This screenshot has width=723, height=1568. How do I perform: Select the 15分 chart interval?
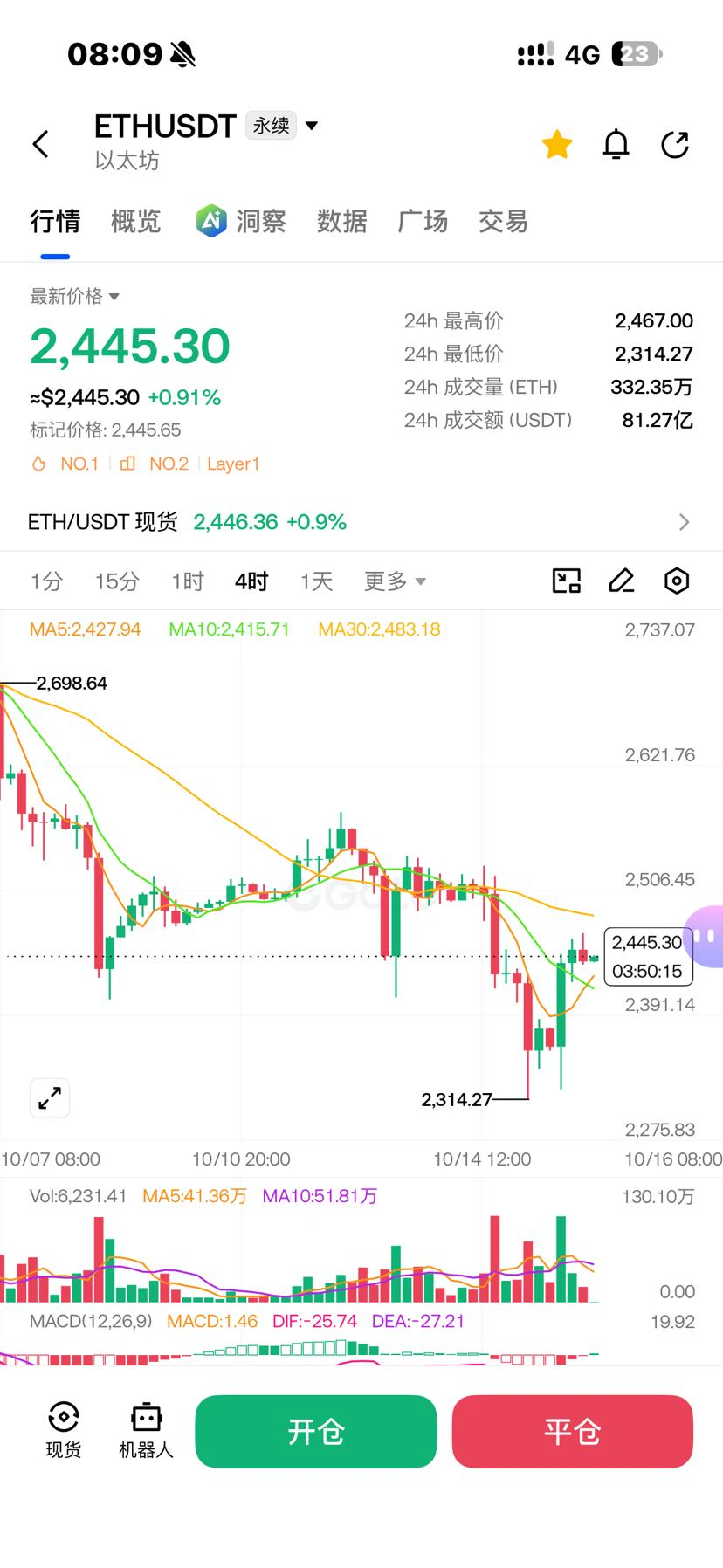117,581
